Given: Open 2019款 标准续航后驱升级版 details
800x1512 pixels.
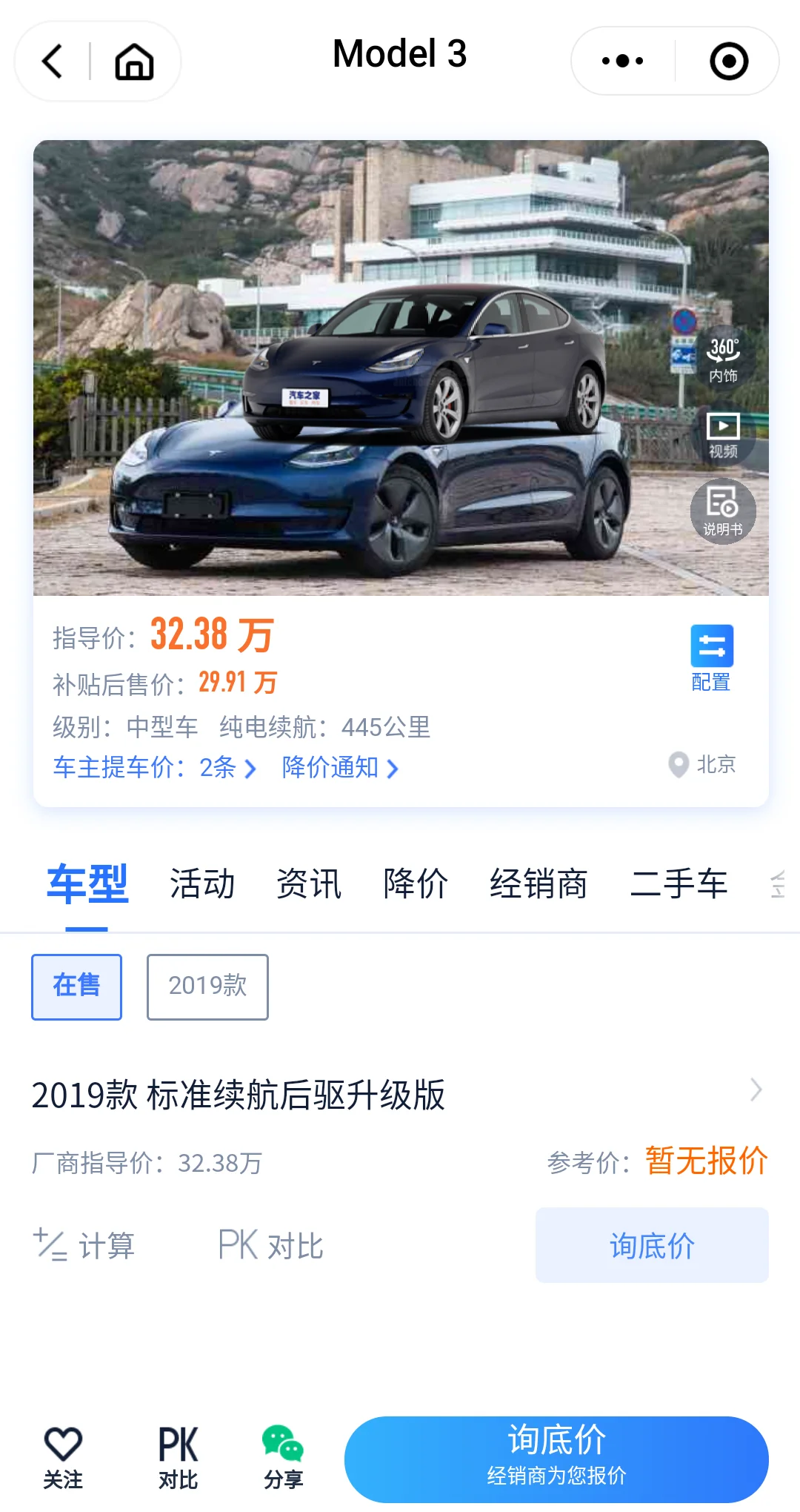Looking at the screenshot, I should coord(239,1095).
